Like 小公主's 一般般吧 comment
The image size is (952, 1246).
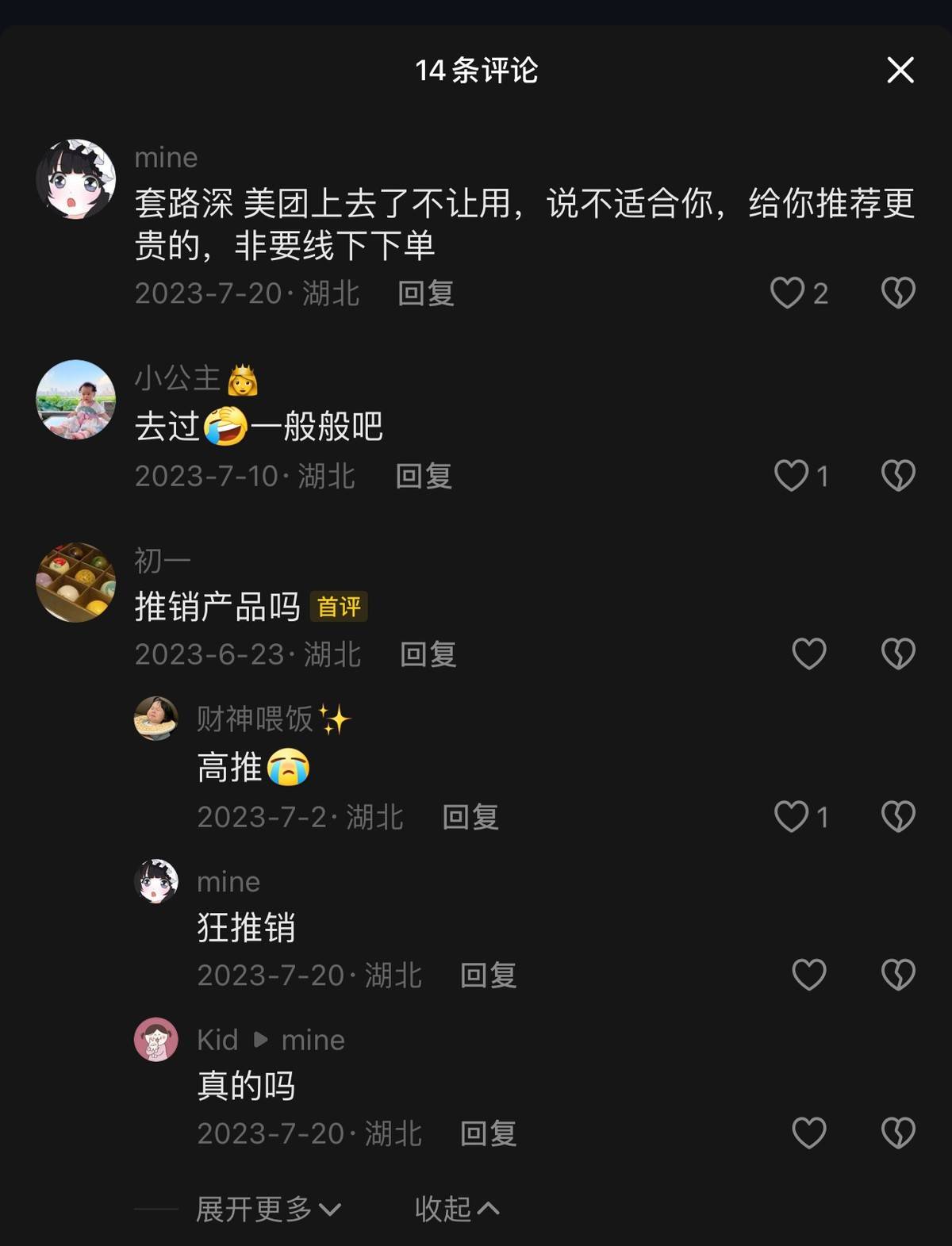tap(791, 475)
